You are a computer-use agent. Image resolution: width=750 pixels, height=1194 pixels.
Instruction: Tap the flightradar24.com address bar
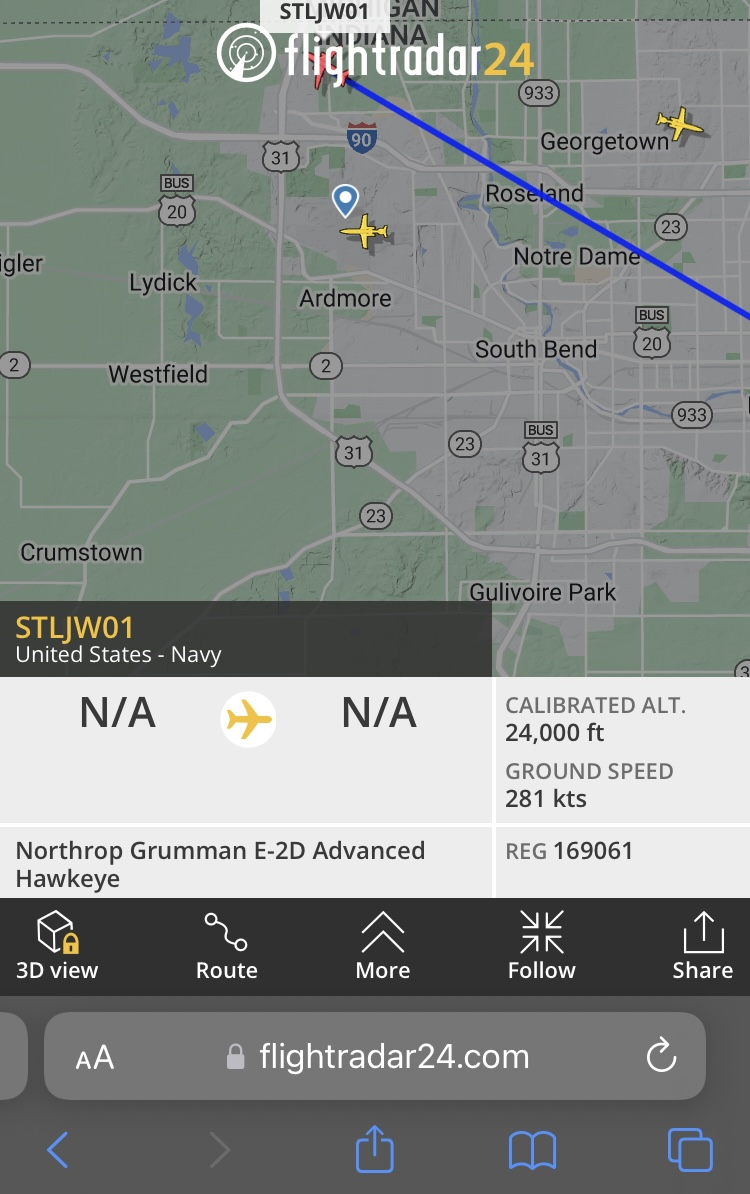click(x=394, y=1057)
